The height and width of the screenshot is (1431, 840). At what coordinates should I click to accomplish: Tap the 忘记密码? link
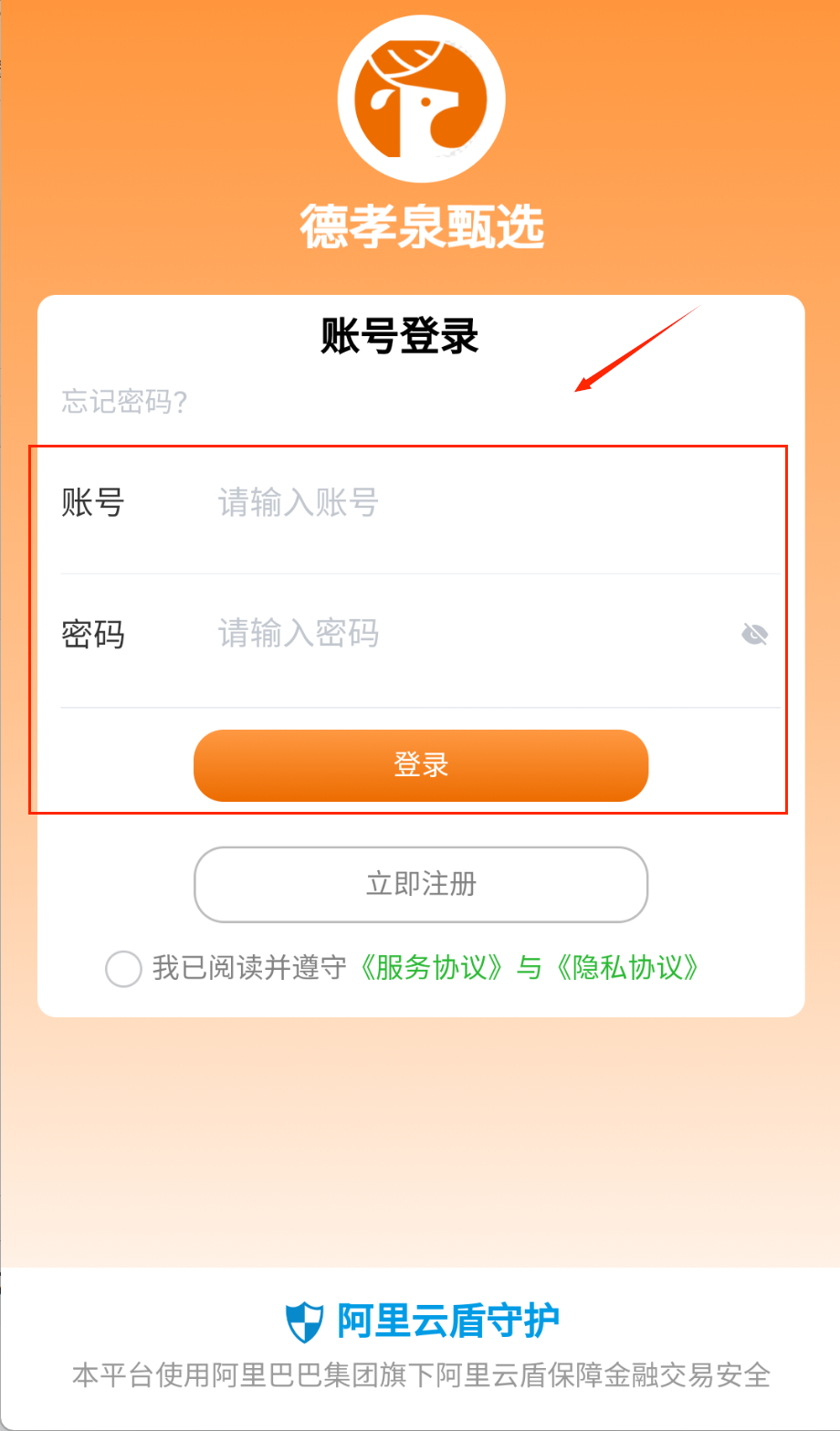pyautogui.click(x=125, y=401)
